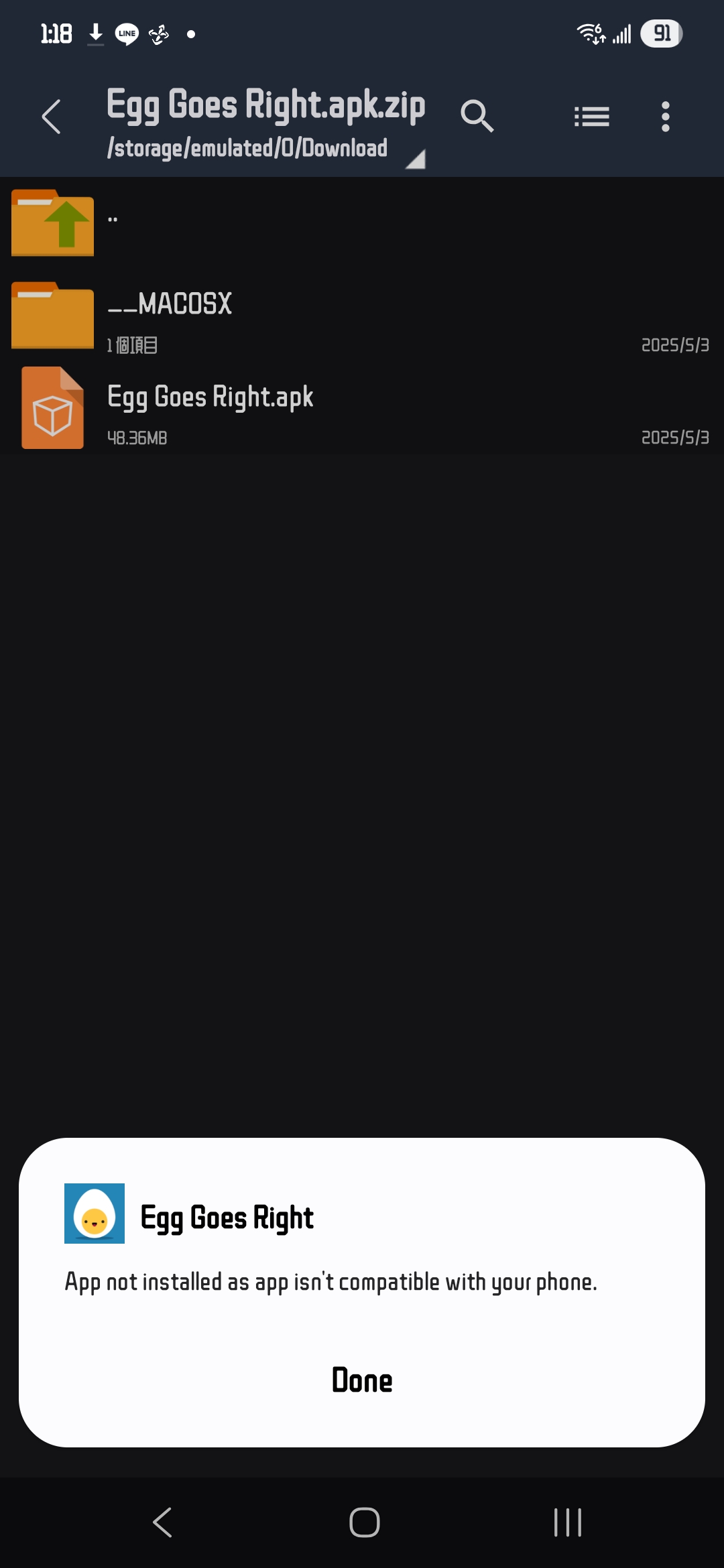Tap Done to dismiss the install dialog
Viewport: 724px width, 1568px height.
362,1380
